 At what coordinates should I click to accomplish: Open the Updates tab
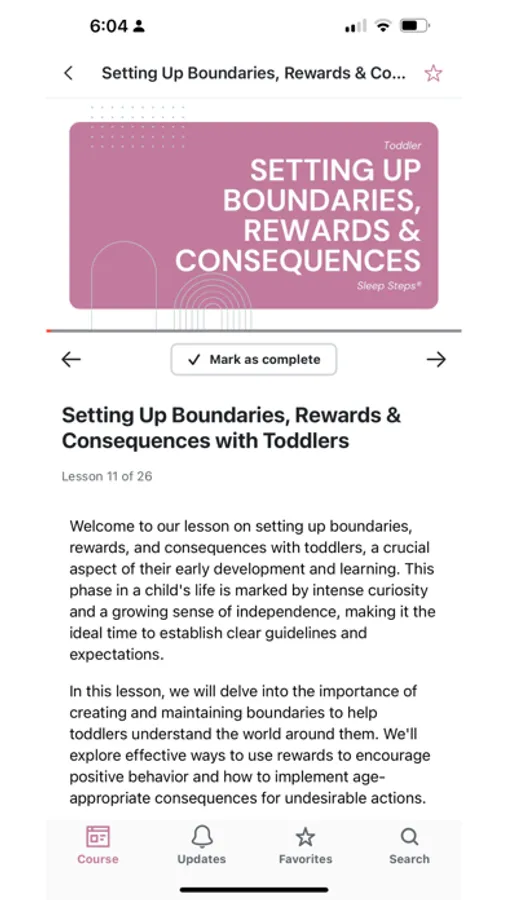[x=202, y=845]
